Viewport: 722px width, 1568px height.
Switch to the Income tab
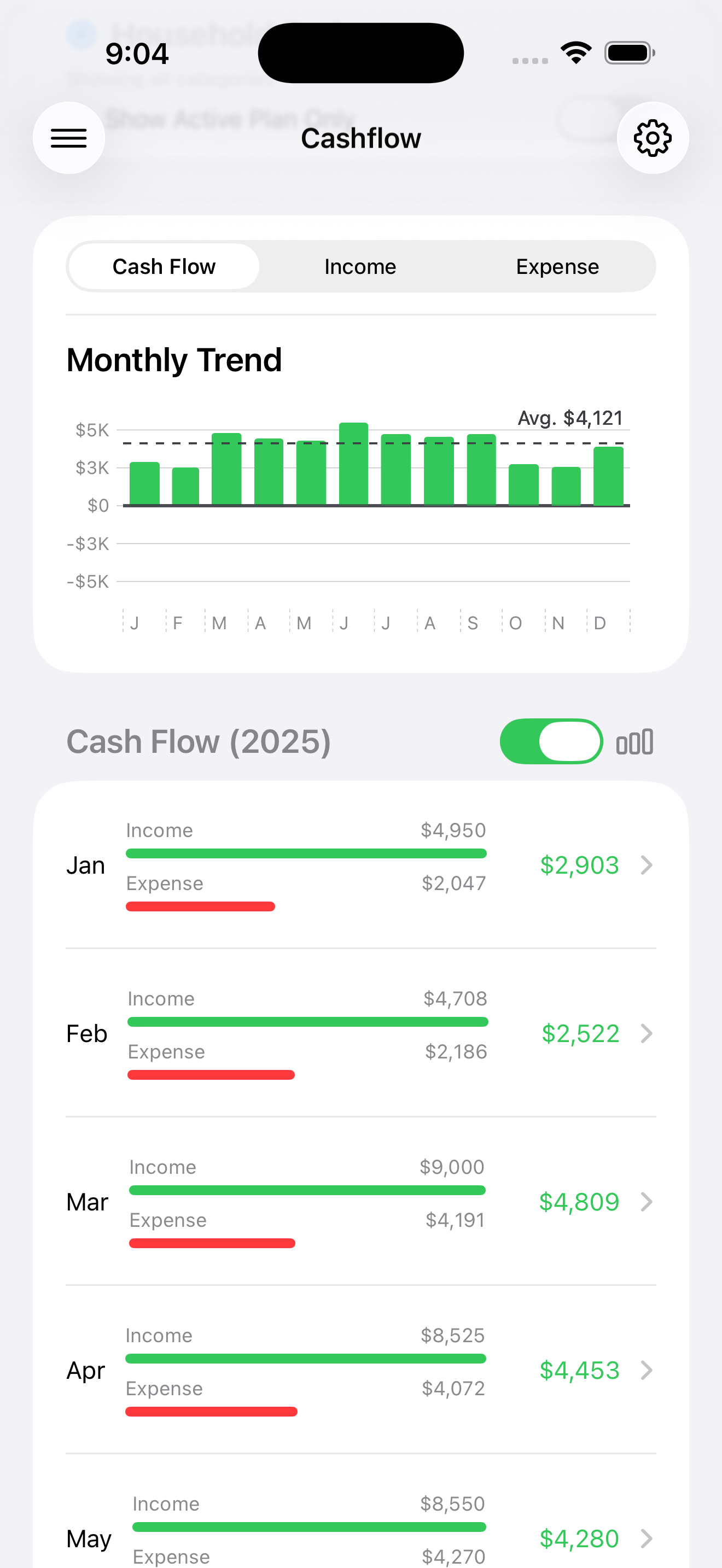pyautogui.click(x=360, y=266)
